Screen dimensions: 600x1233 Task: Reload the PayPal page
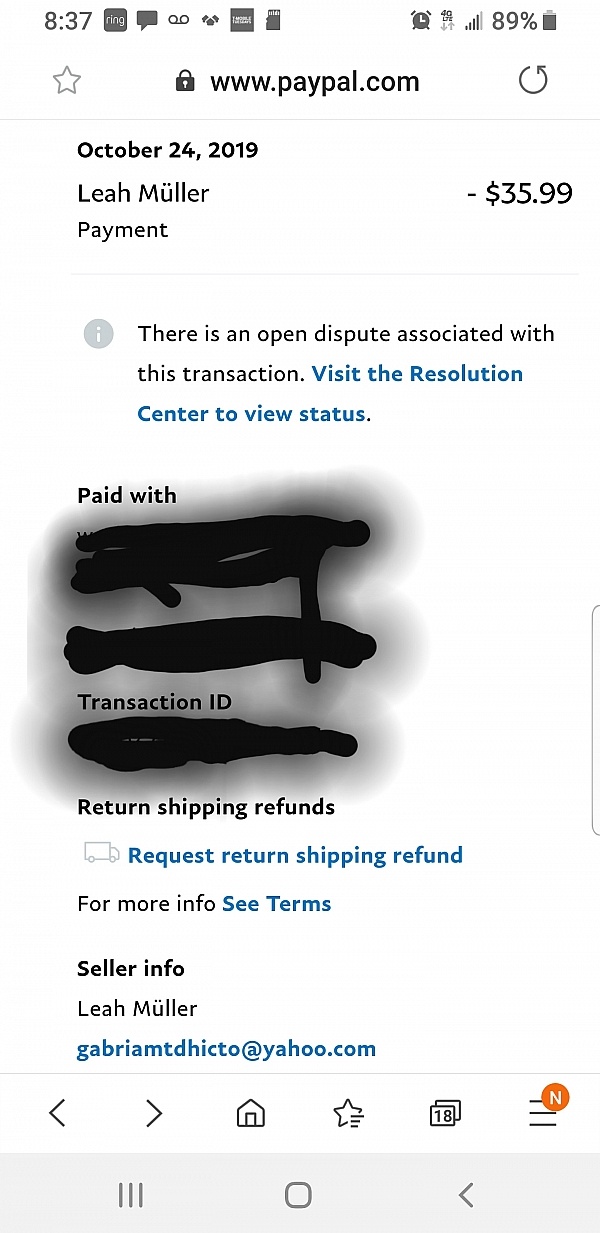click(533, 80)
